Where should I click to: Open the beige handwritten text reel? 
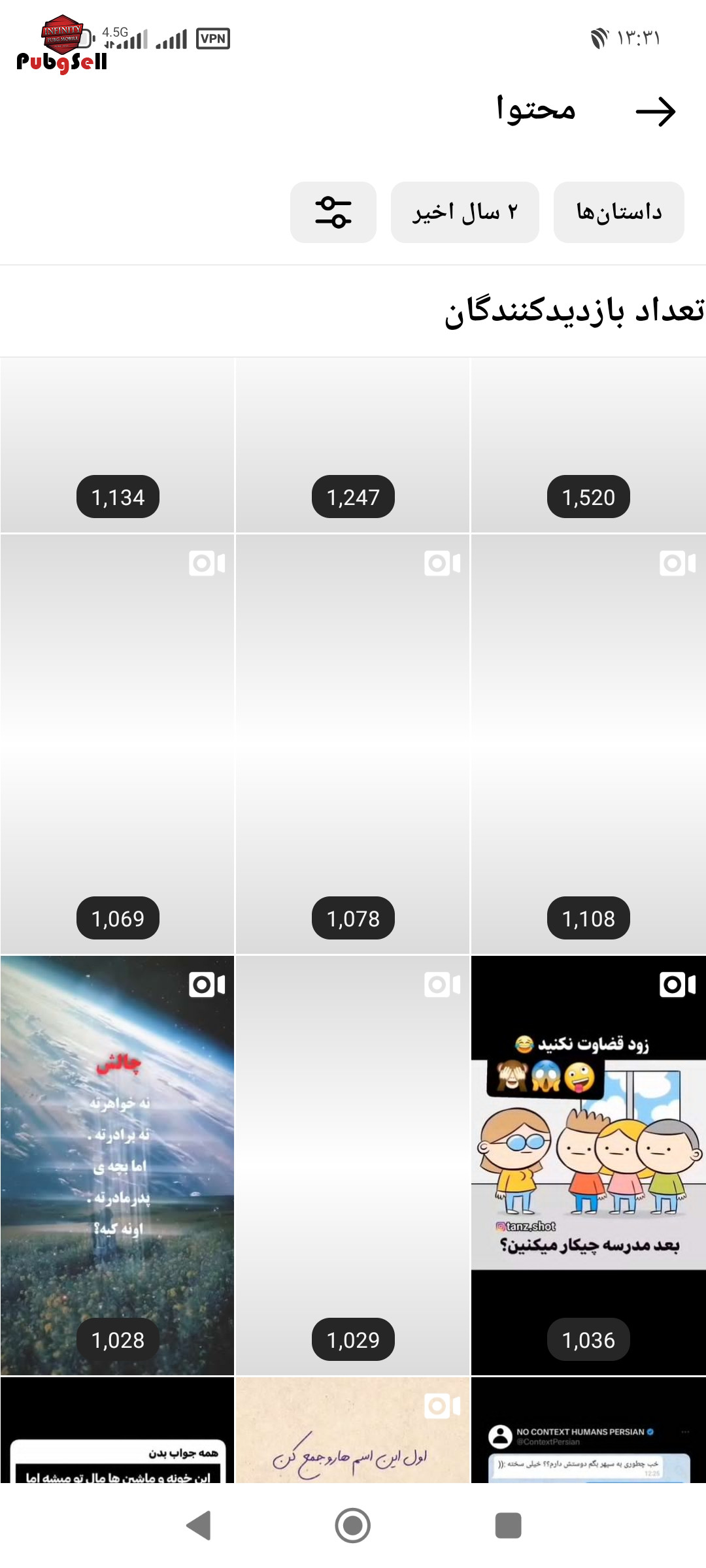coord(353,1430)
